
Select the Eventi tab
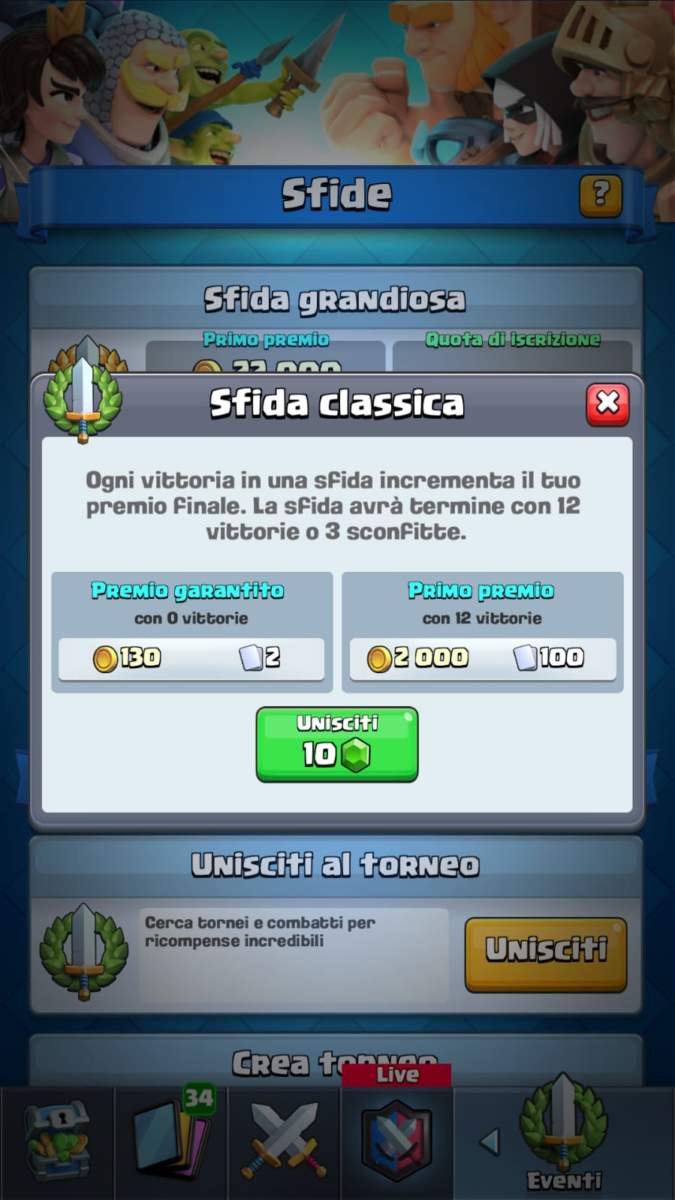(563, 1141)
